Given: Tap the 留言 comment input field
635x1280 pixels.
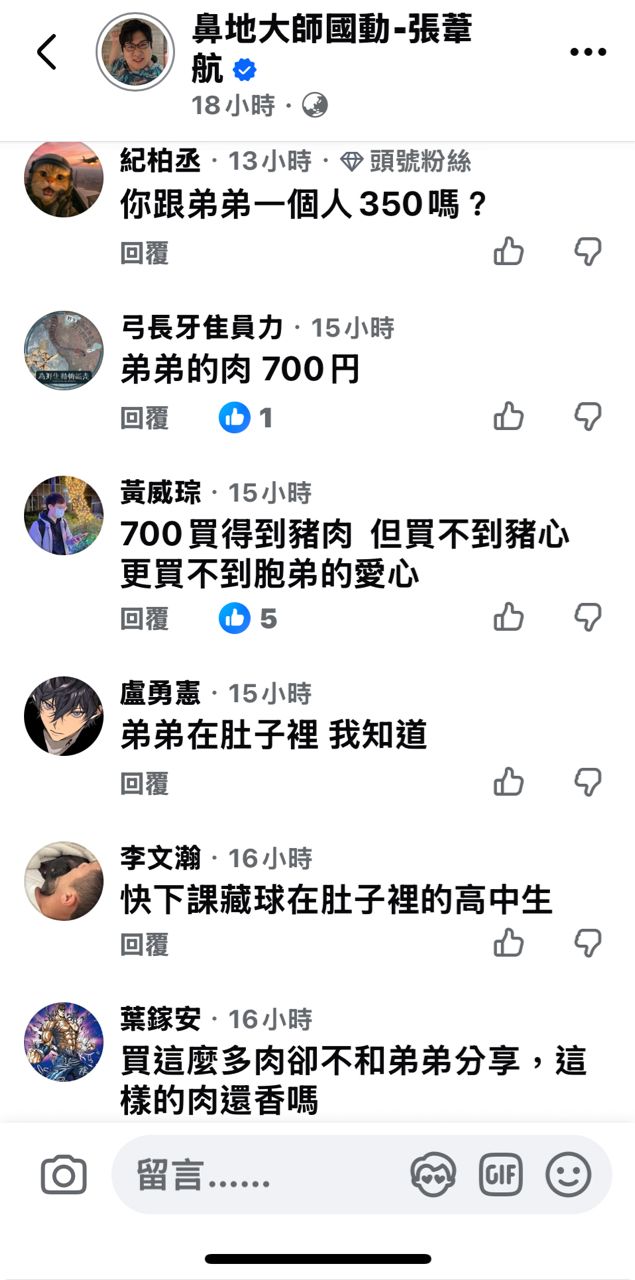Looking at the screenshot, I should point(260,1176).
